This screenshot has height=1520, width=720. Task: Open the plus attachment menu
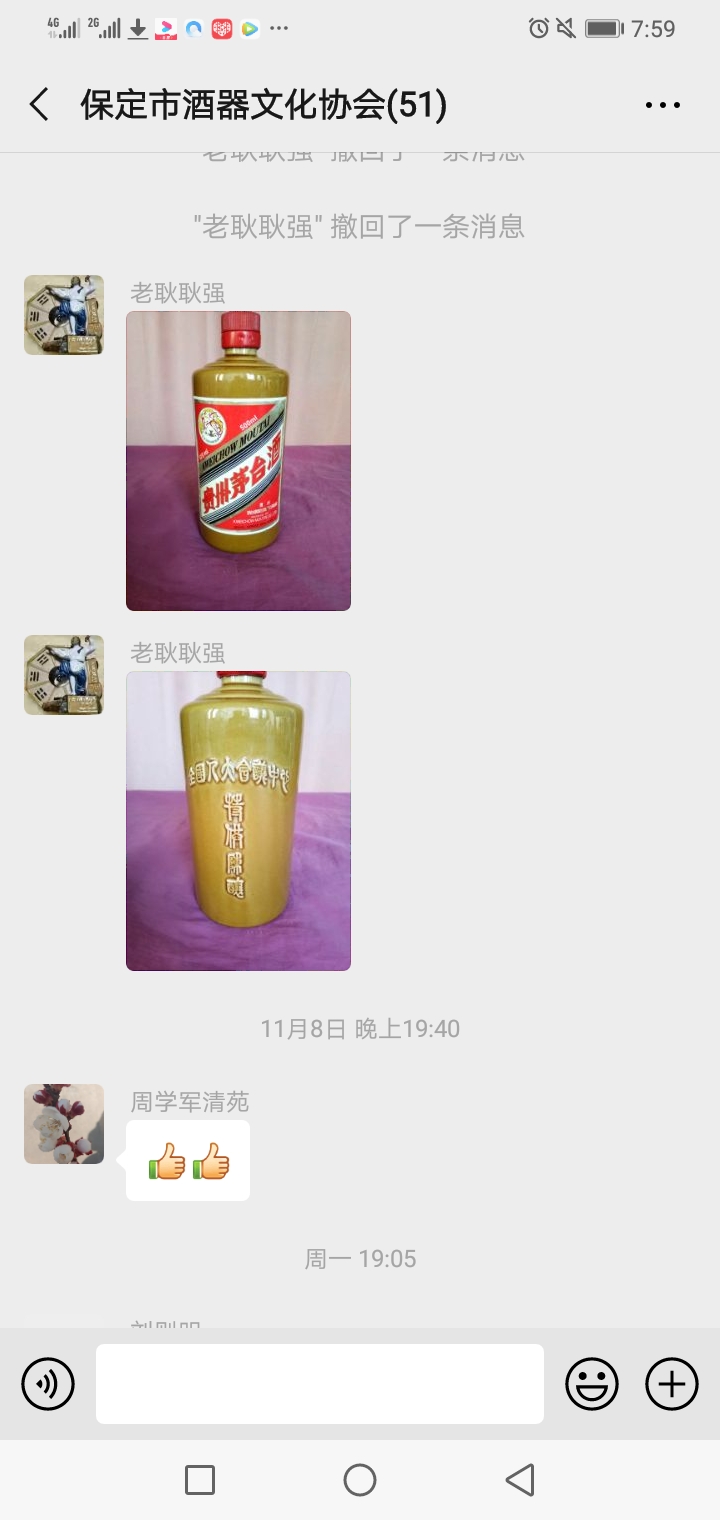(672, 1384)
